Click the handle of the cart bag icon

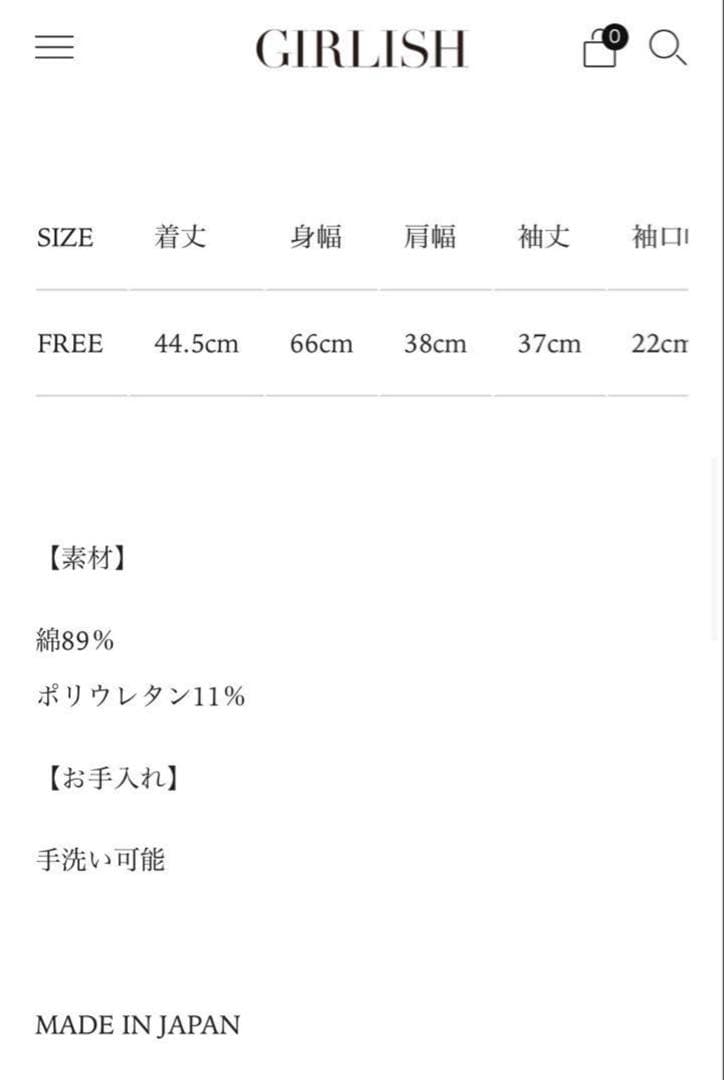click(x=598, y=35)
